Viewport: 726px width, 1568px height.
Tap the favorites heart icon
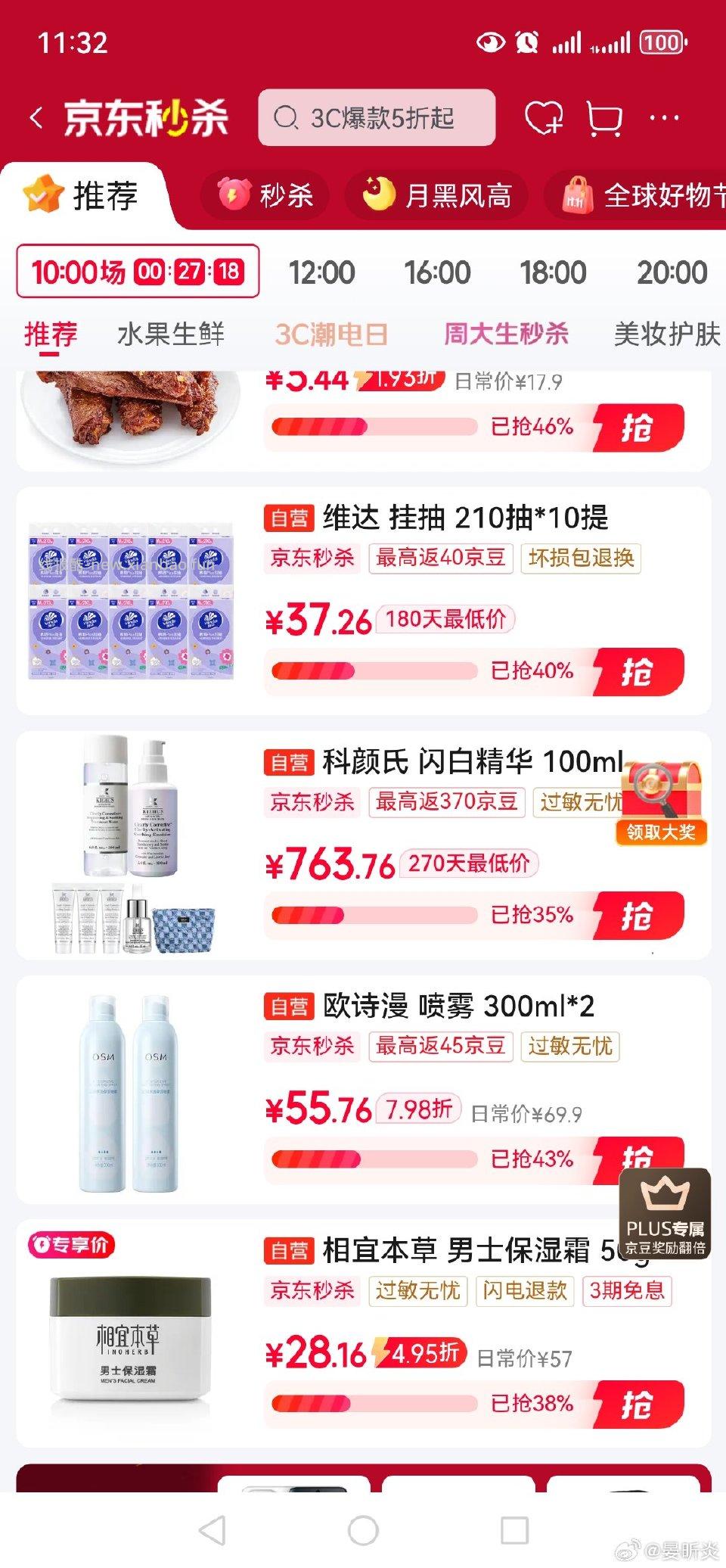544,117
